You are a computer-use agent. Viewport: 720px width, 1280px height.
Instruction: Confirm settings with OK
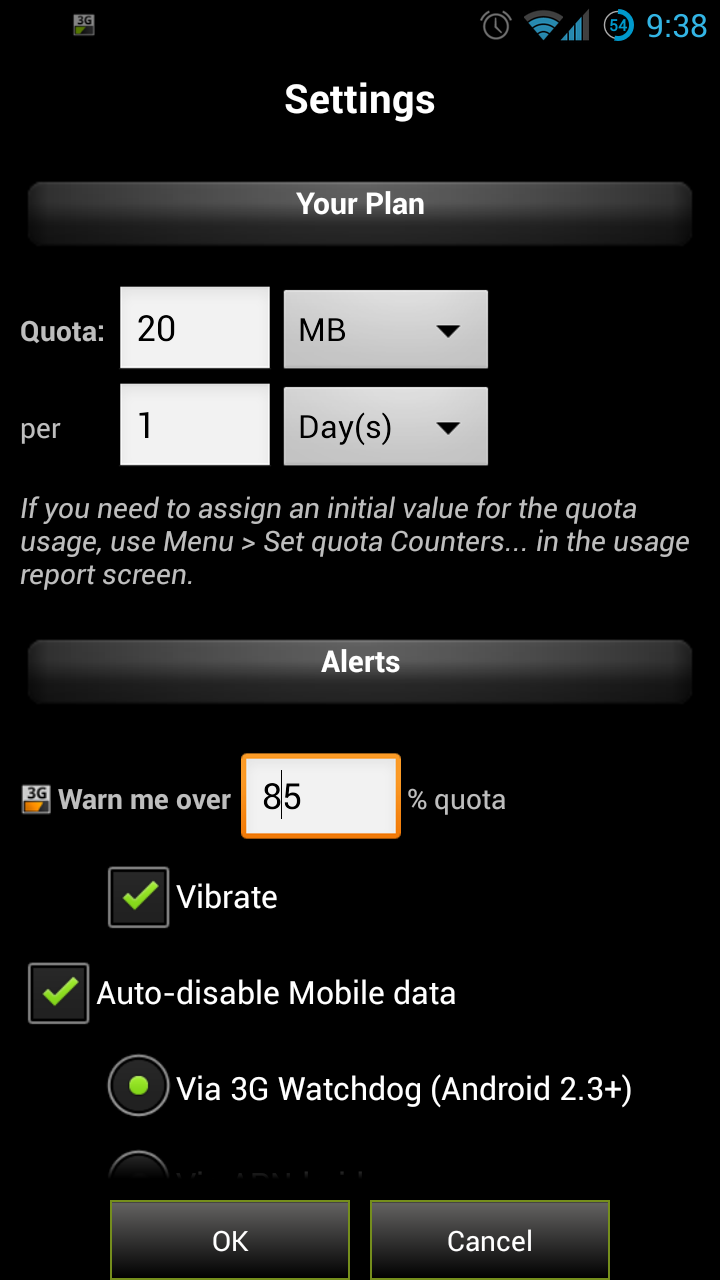click(x=230, y=1240)
